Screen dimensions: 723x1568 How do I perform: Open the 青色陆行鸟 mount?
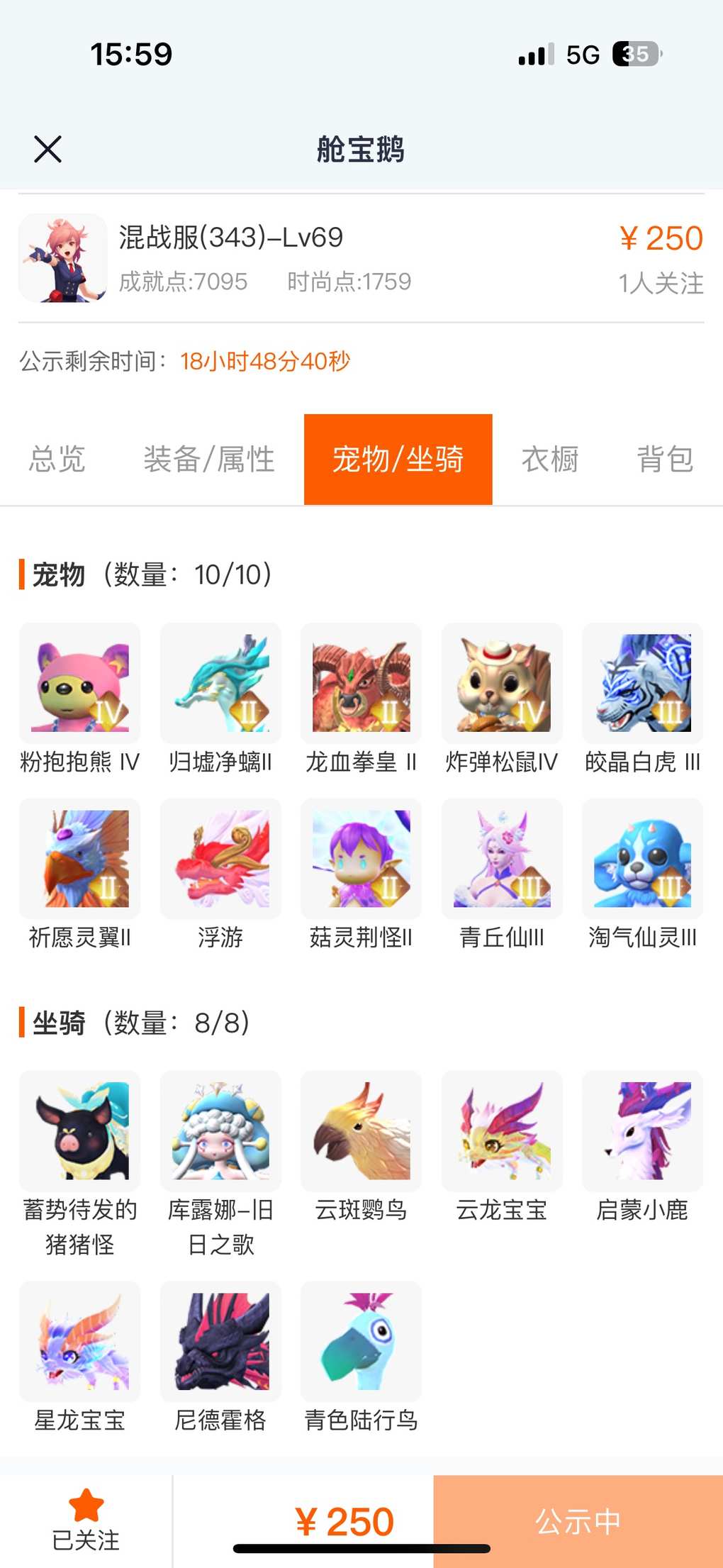[x=361, y=1341]
